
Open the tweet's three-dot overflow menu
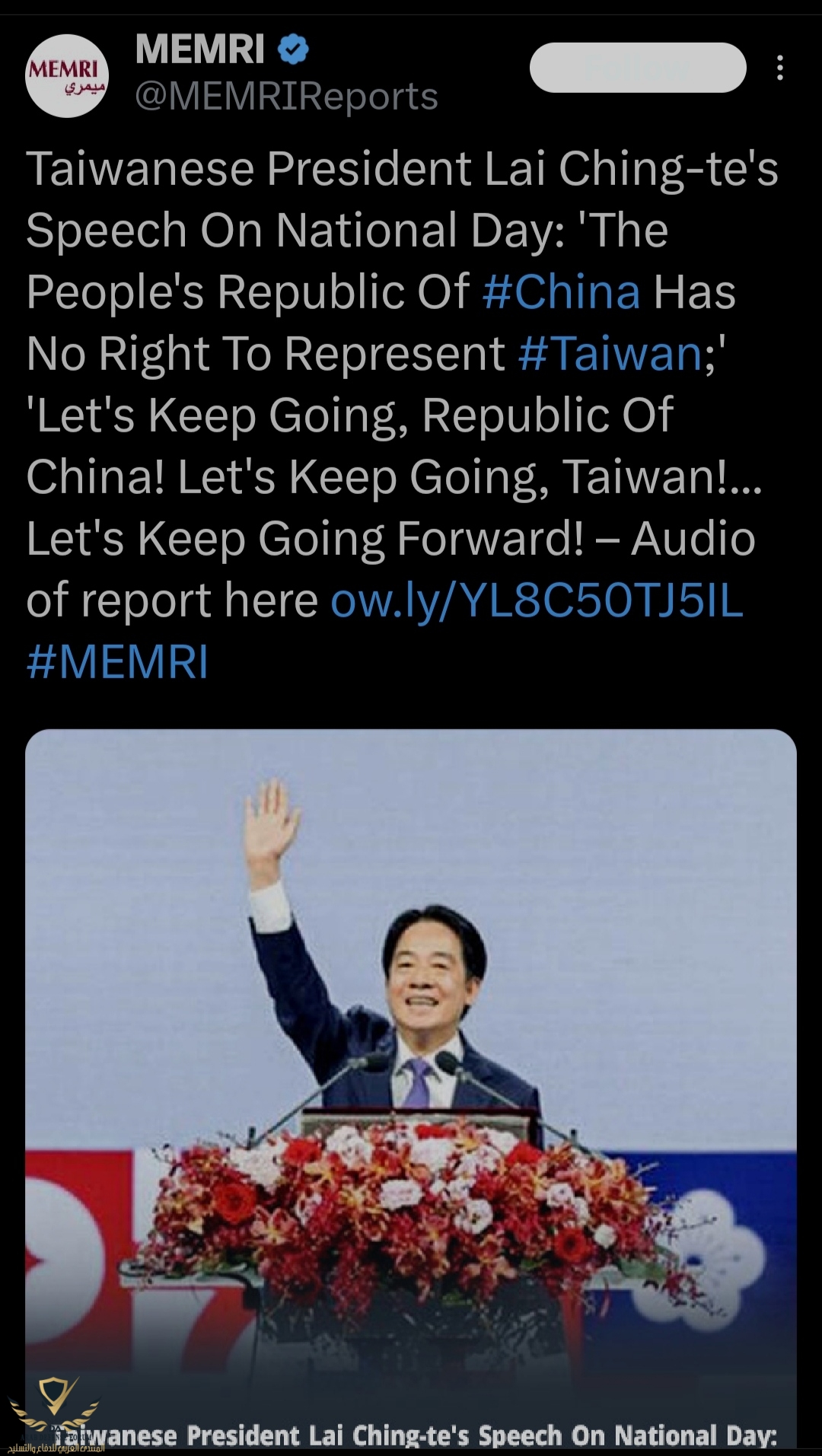[779, 68]
